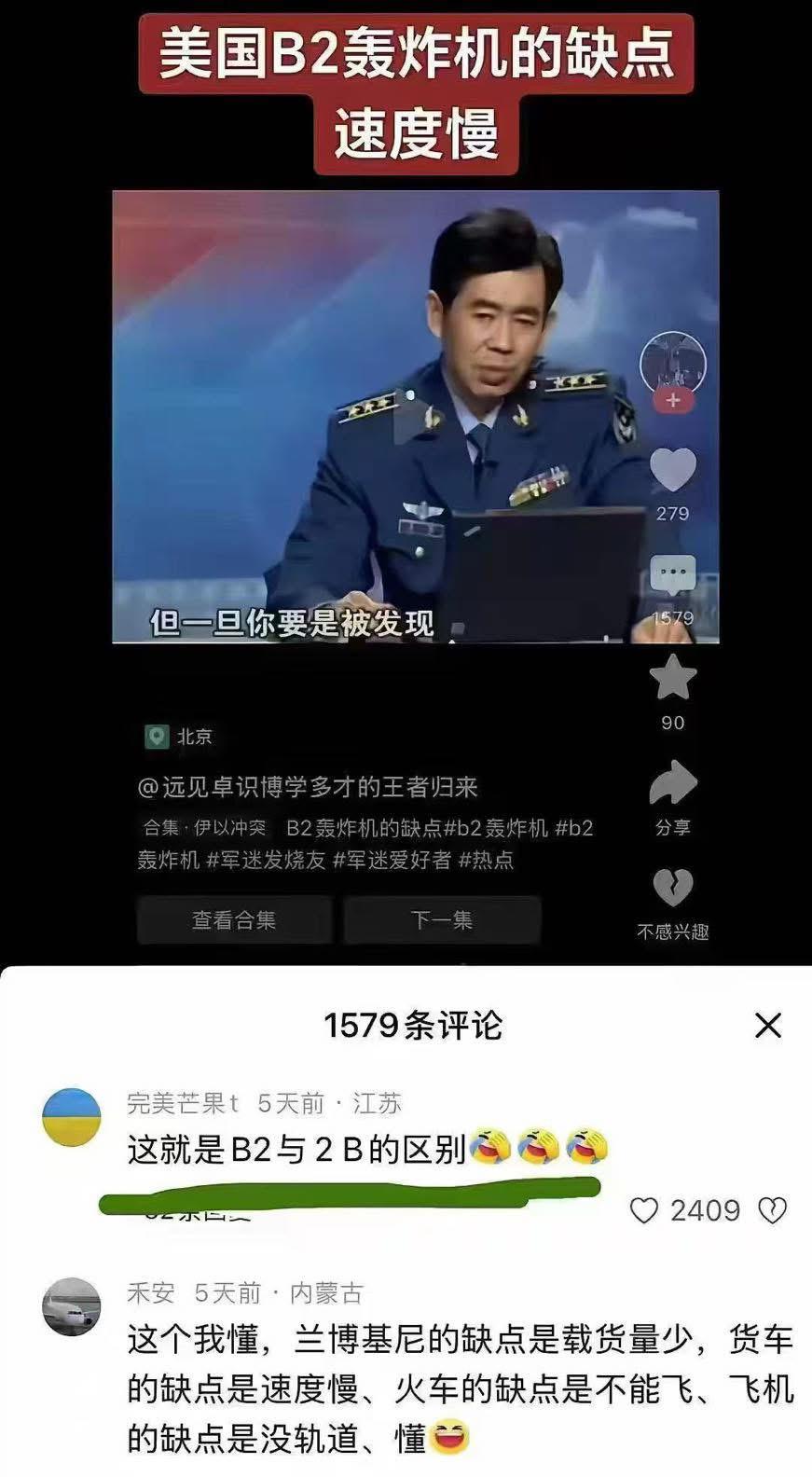
Task: Favorite the video with the star icon
Action: pos(673,678)
